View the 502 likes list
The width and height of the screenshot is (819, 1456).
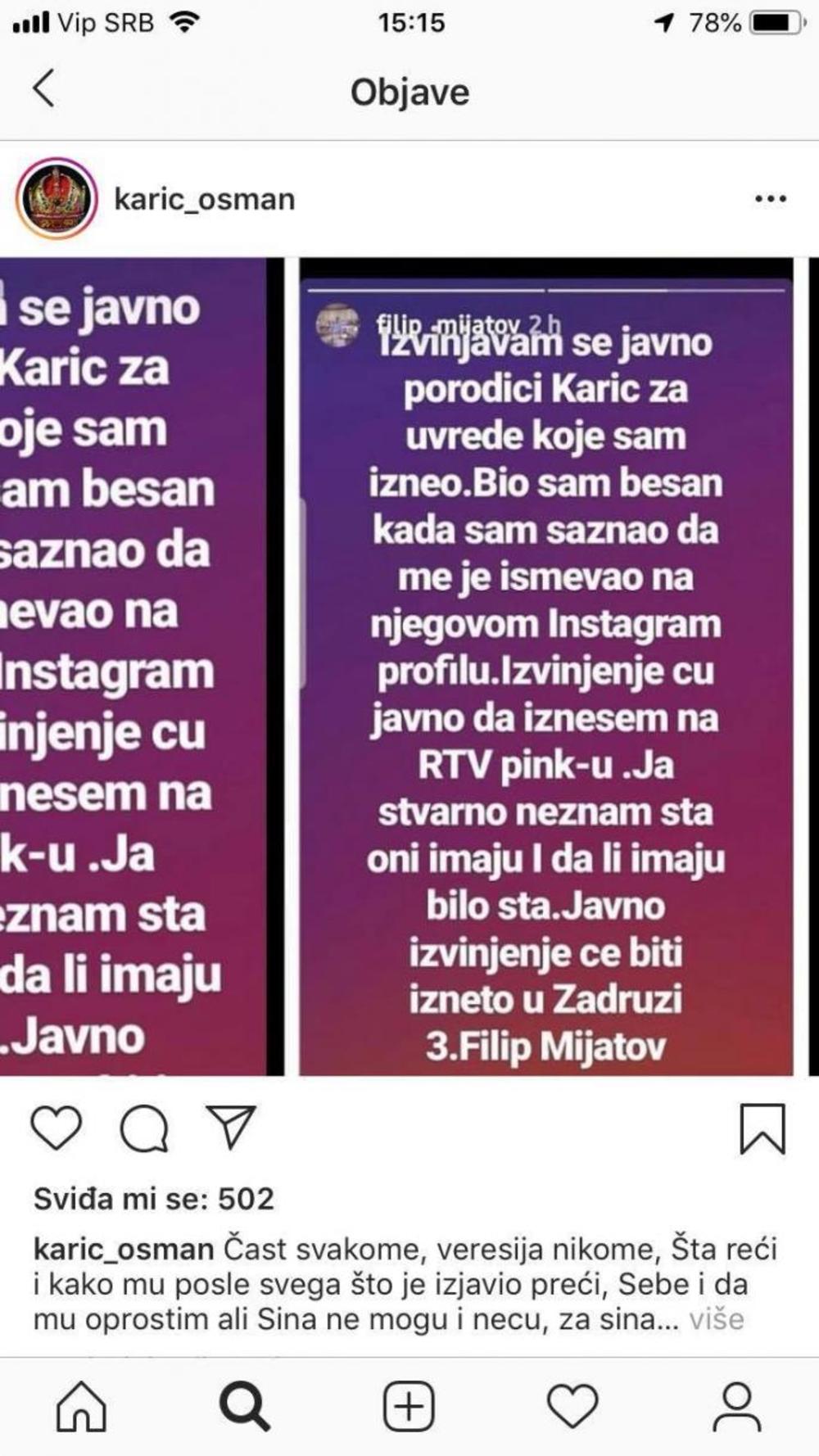click(154, 1199)
